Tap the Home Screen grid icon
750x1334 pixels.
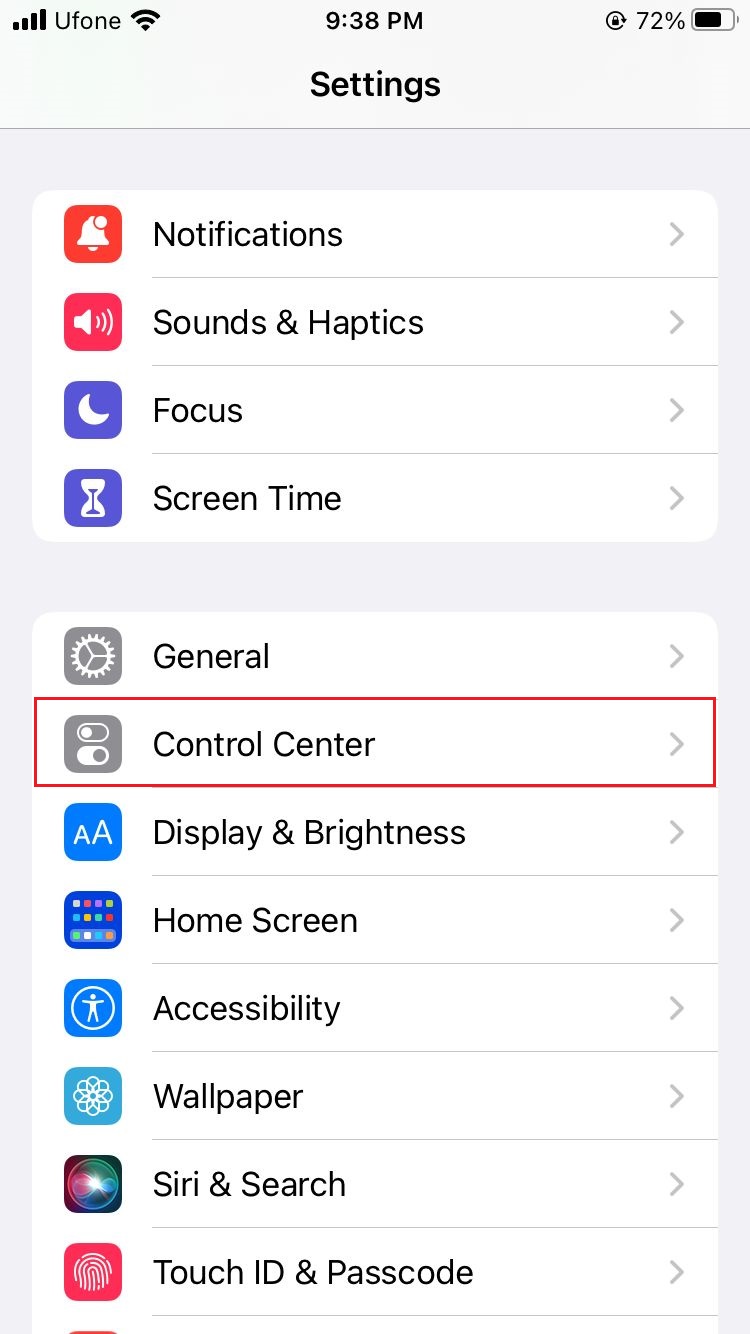(x=92, y=920)
